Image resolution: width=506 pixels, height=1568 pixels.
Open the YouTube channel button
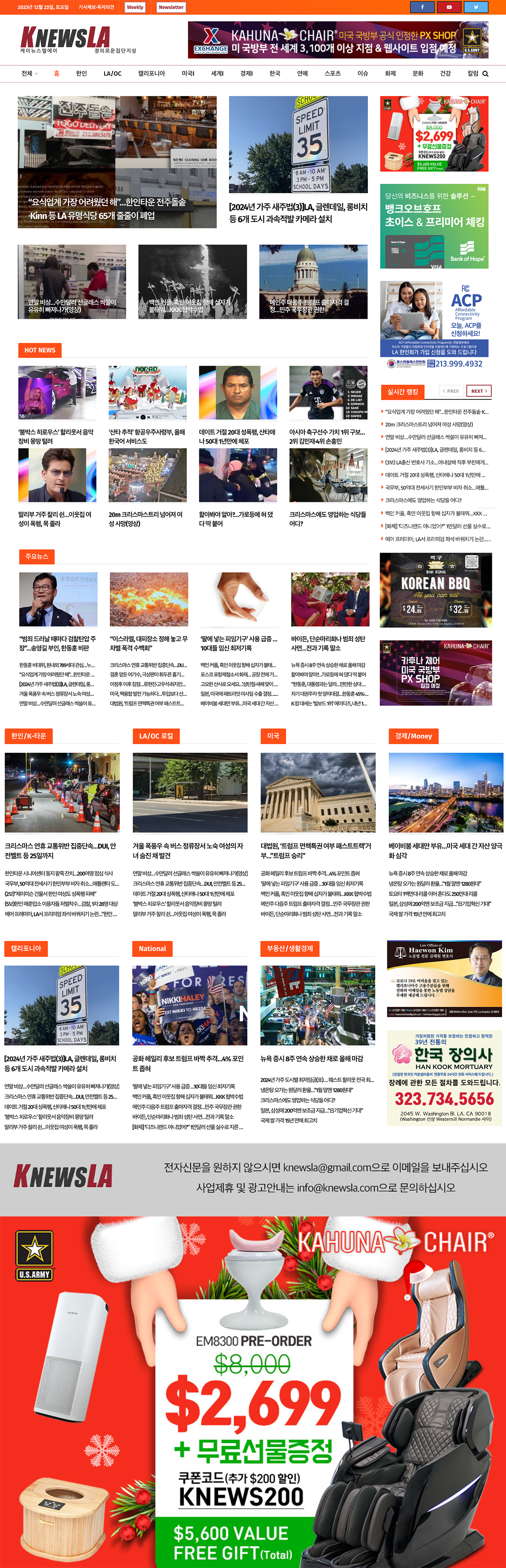click(x=449, y=7)
